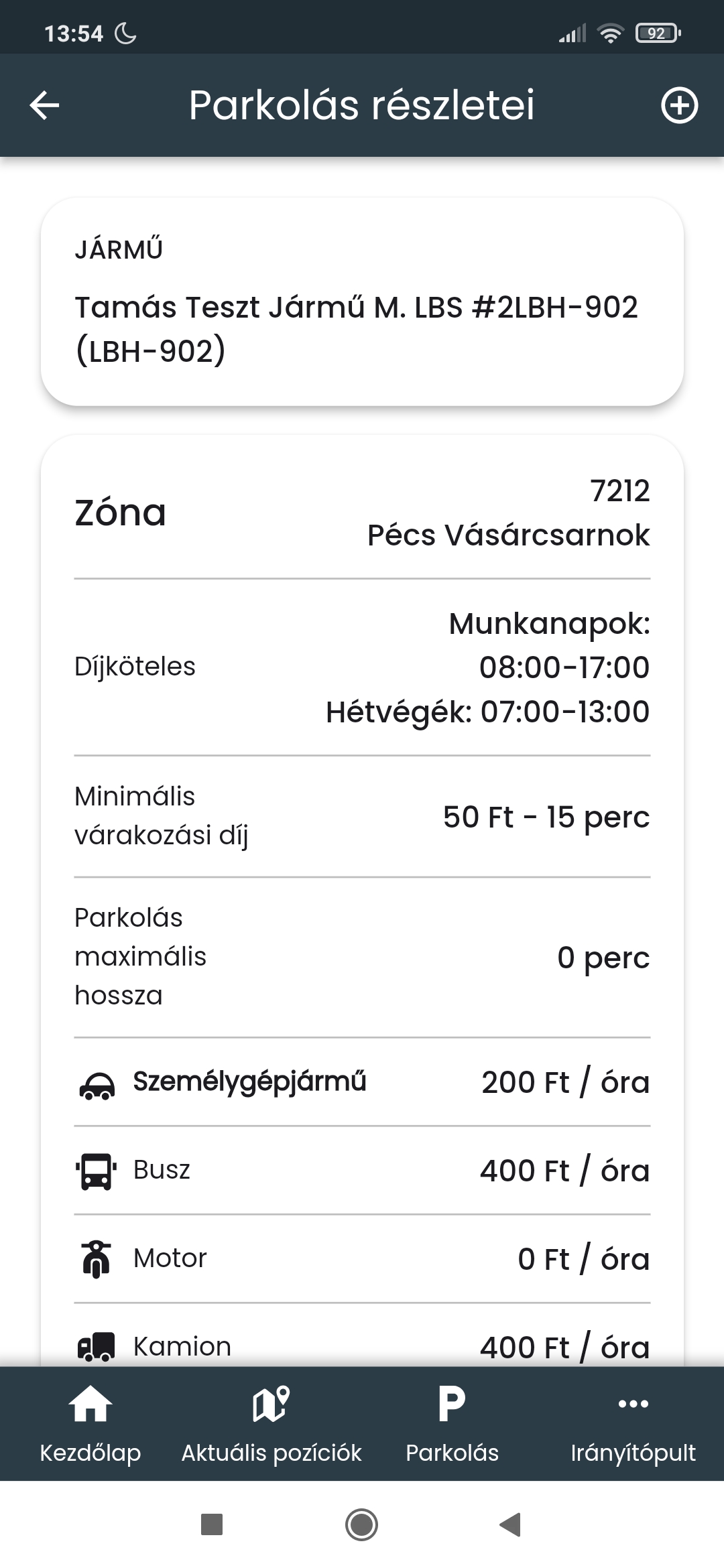Tap the system home button
The height and width of the screenshot is (1568, 724).
coord(361,1524)
